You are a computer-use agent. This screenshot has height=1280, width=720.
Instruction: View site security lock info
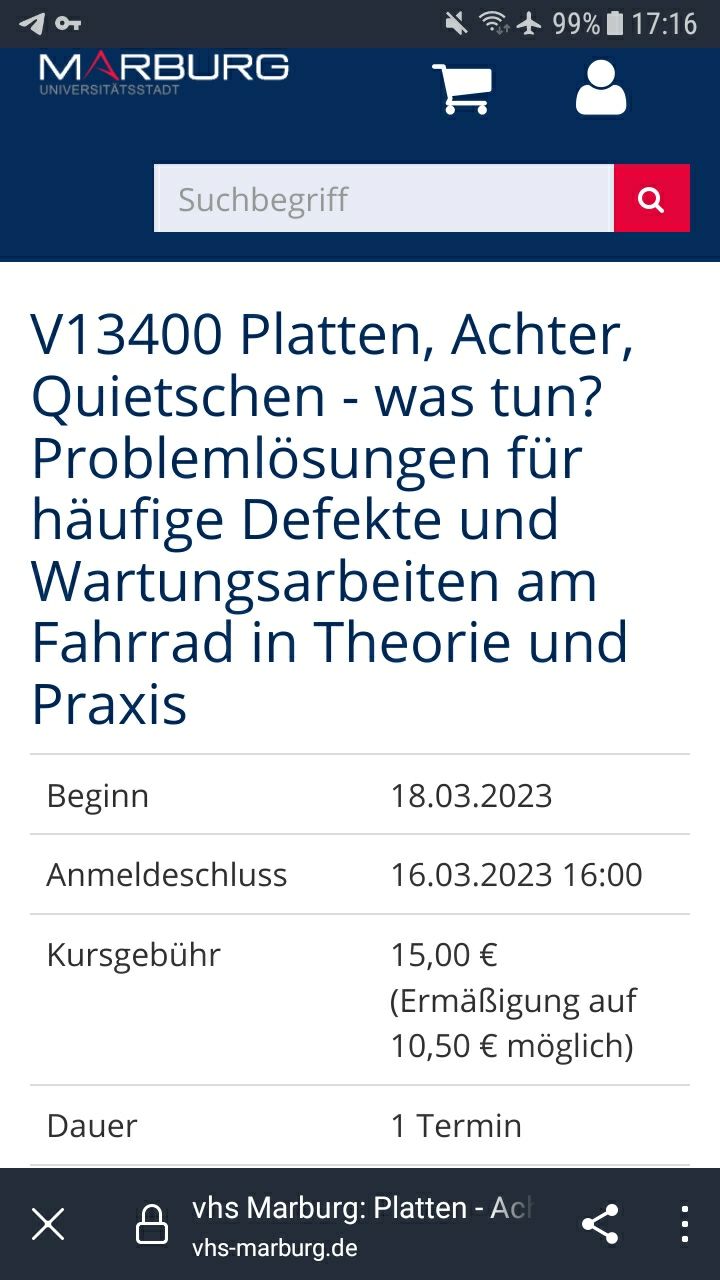click(152, 1225)
